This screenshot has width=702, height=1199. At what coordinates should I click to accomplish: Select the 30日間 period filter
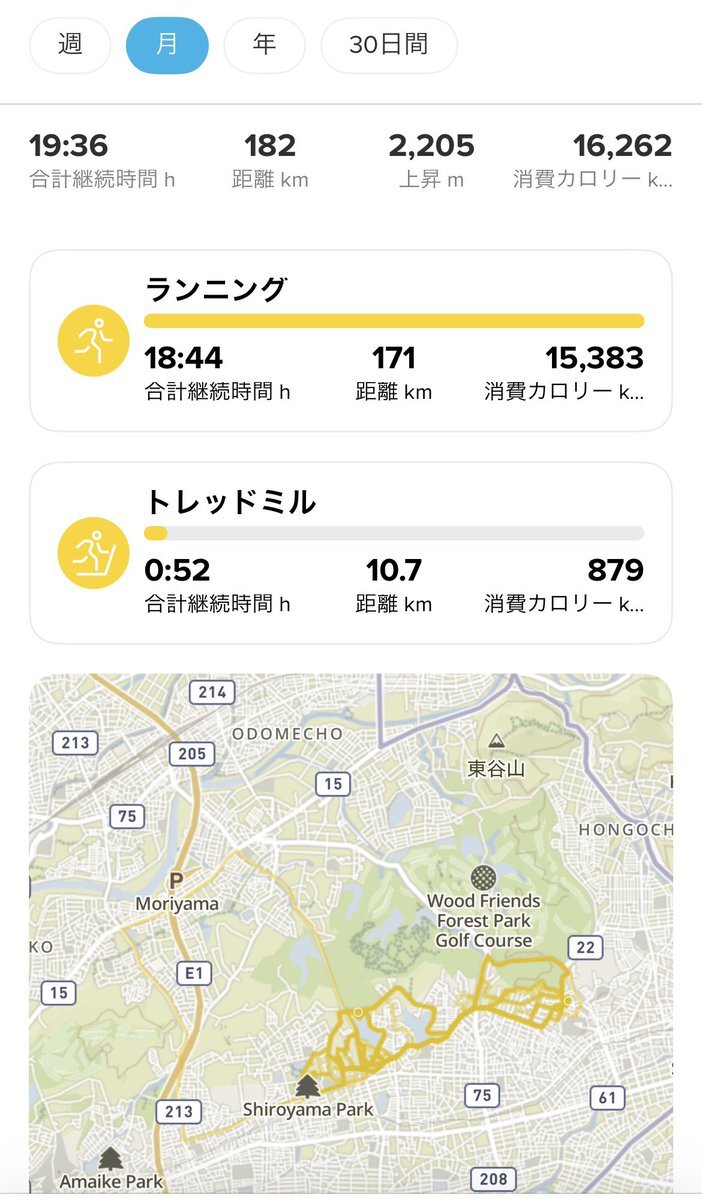(x=389, y=46)
